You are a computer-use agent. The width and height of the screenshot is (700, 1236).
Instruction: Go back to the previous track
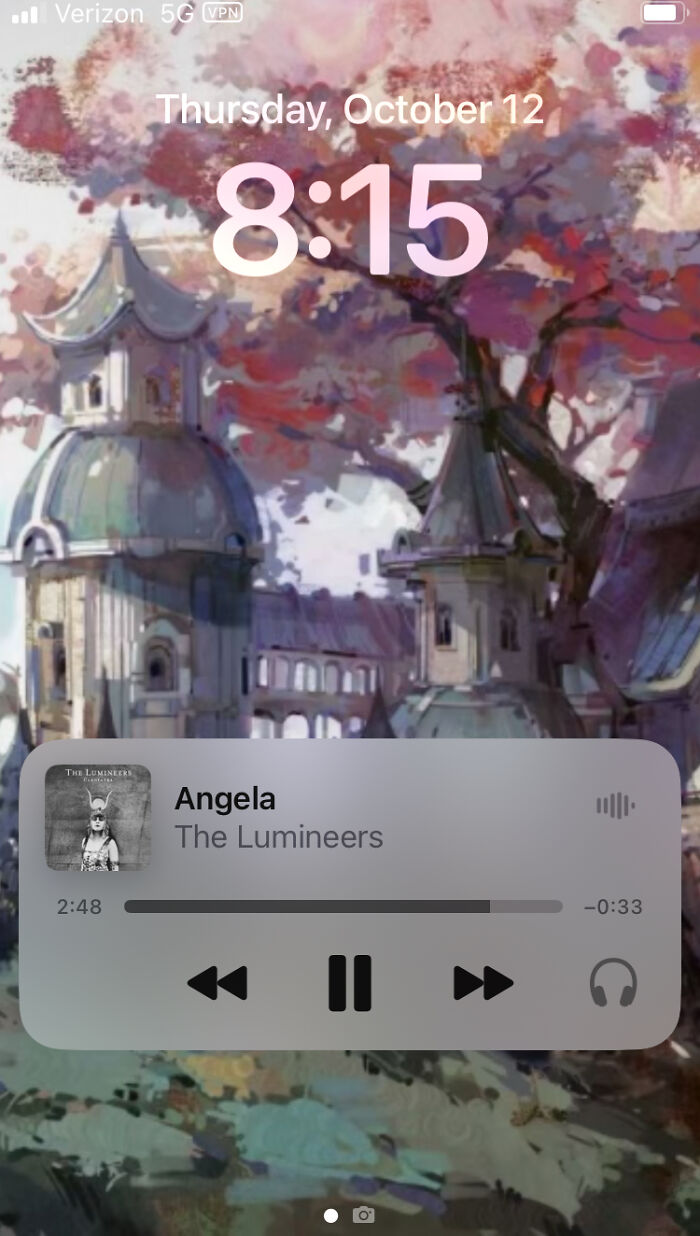pos(217,983)
